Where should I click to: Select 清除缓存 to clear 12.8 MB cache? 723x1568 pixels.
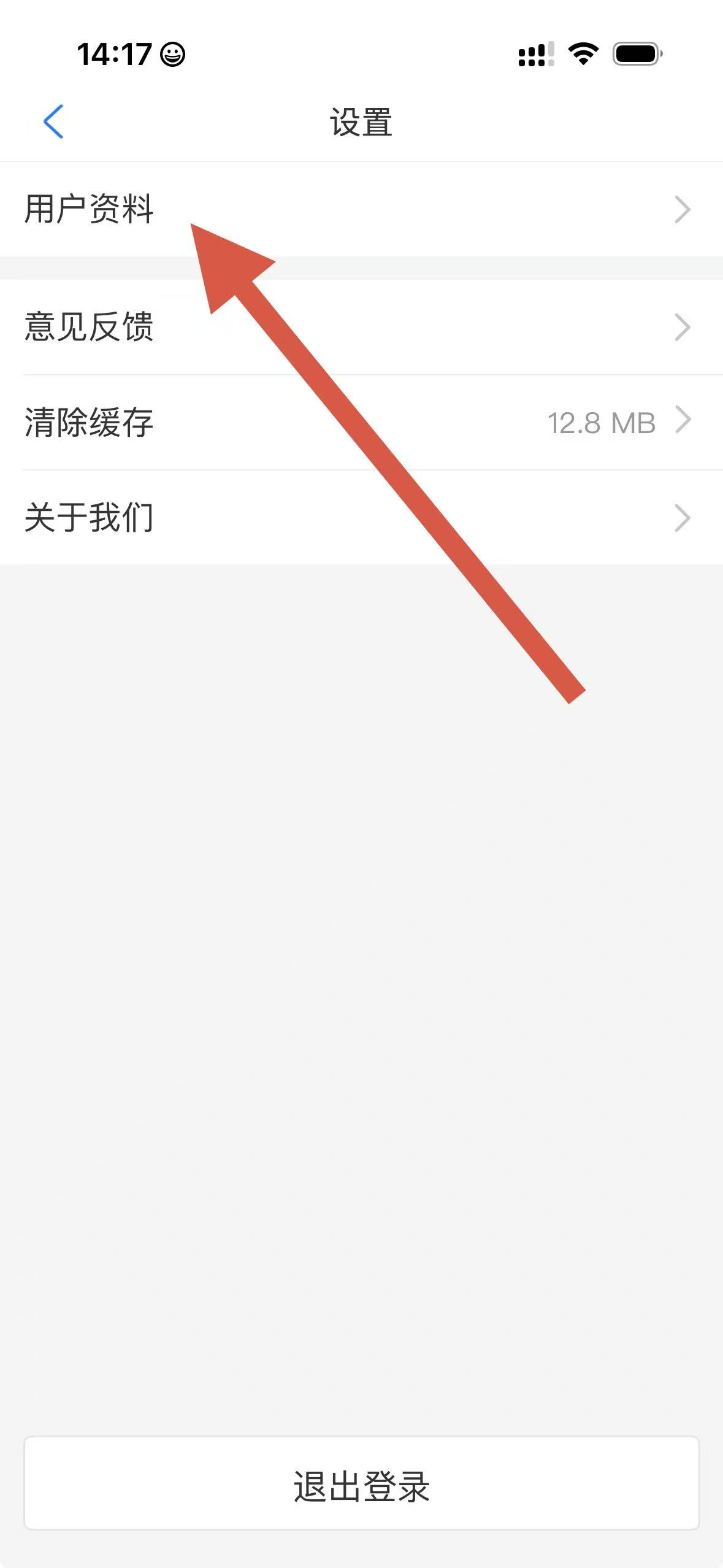tap(361, 423)
